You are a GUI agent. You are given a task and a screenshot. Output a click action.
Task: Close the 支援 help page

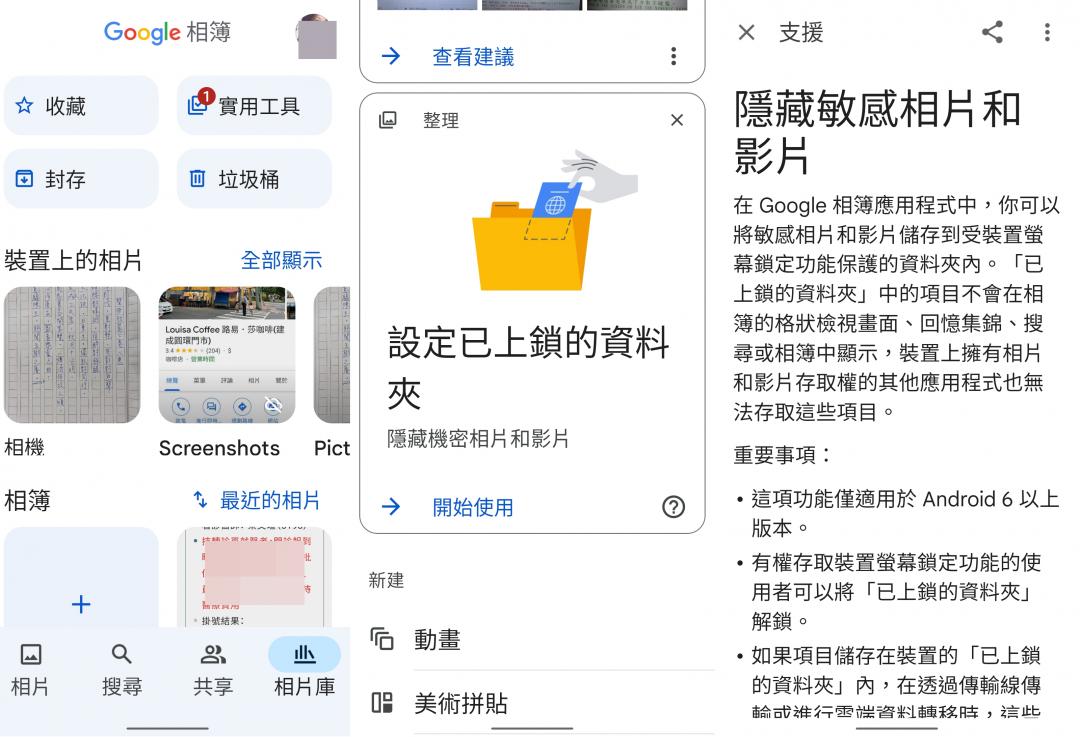point(747,33)
